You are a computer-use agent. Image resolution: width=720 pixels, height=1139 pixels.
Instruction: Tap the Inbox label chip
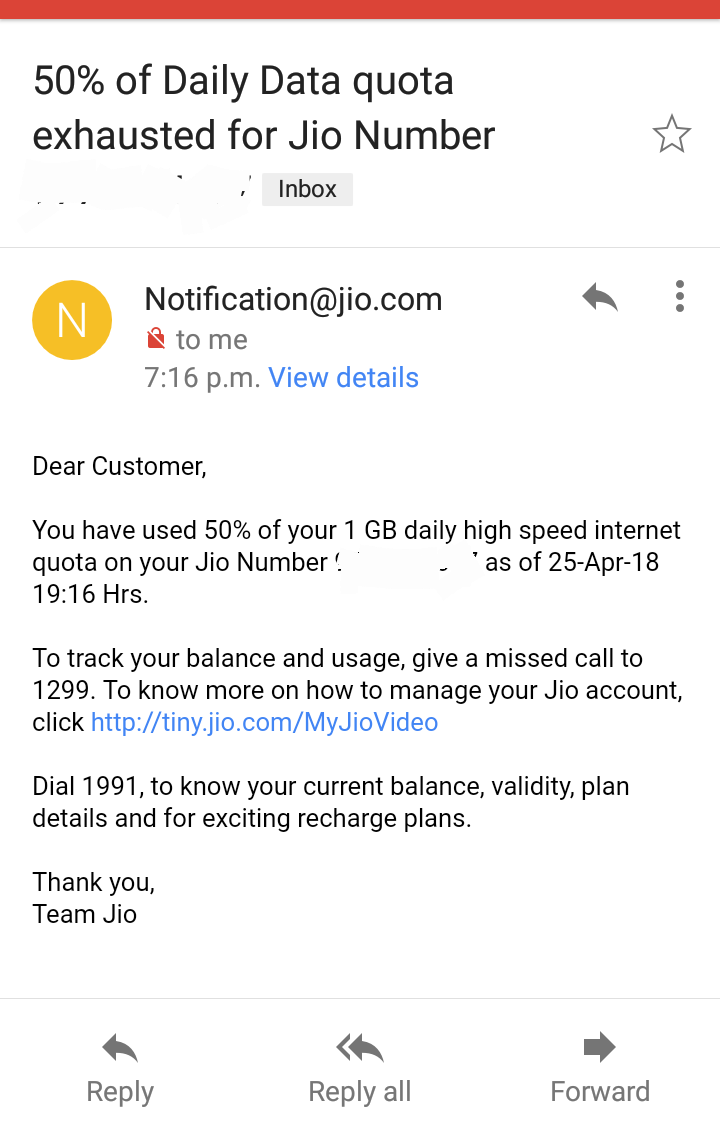(x=307, y=190)
